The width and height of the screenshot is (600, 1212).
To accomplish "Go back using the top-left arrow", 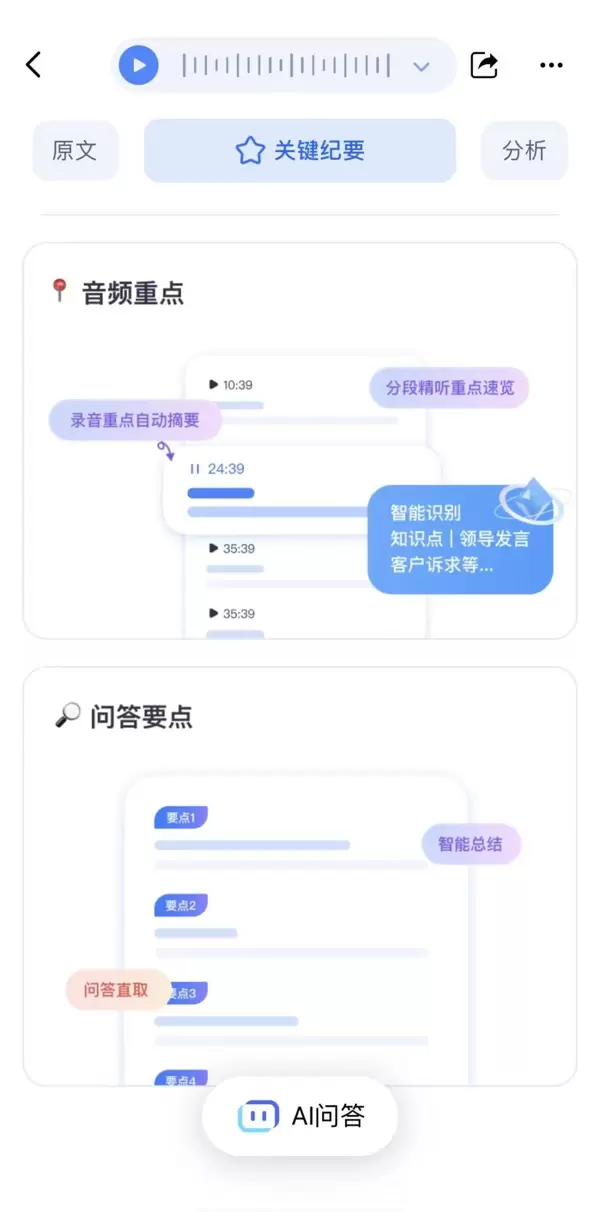I will tap(34, 66).
